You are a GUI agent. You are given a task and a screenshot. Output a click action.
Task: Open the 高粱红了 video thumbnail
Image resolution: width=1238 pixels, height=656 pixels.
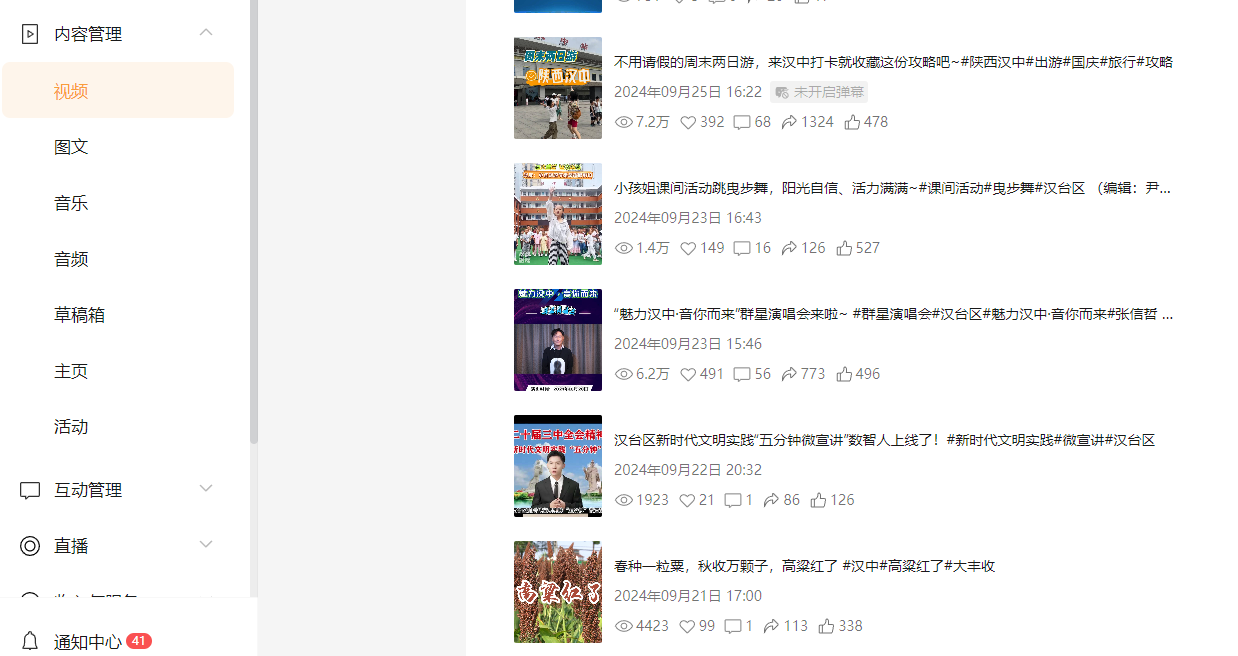pyautogui.click(x=557, y=592)
